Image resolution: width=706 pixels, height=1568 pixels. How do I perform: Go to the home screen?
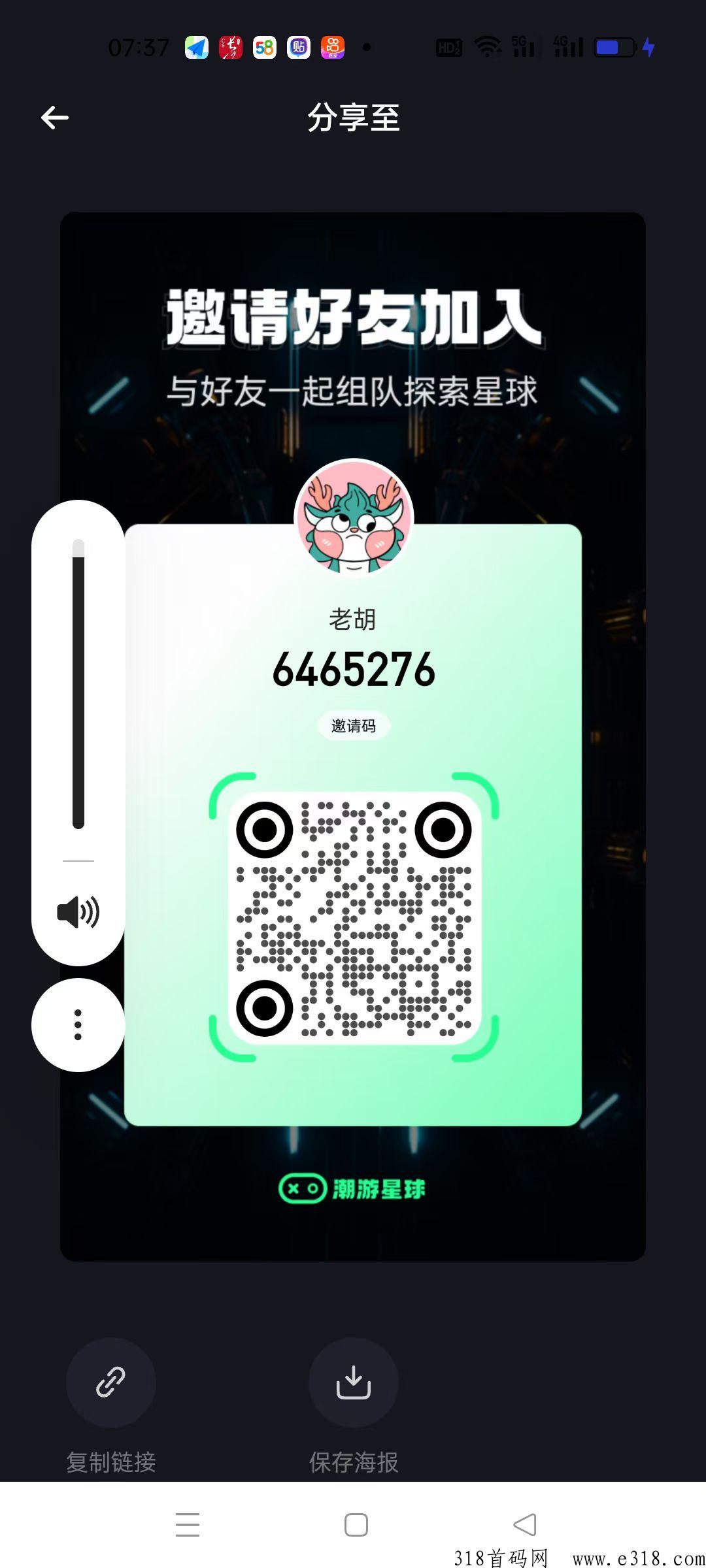click(356, 1524)
